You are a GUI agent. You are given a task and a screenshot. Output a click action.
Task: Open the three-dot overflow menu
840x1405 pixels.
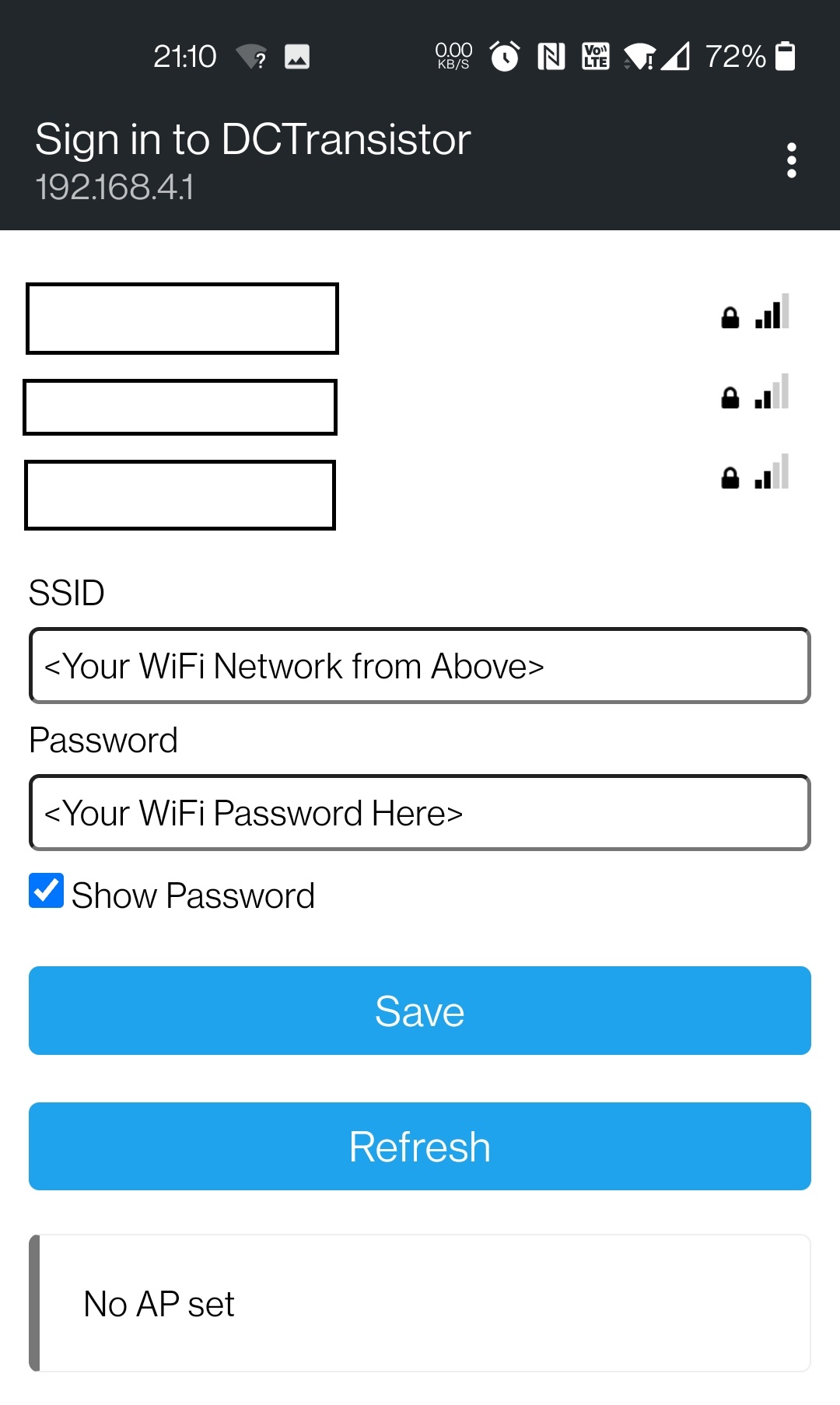click(791, 160)
